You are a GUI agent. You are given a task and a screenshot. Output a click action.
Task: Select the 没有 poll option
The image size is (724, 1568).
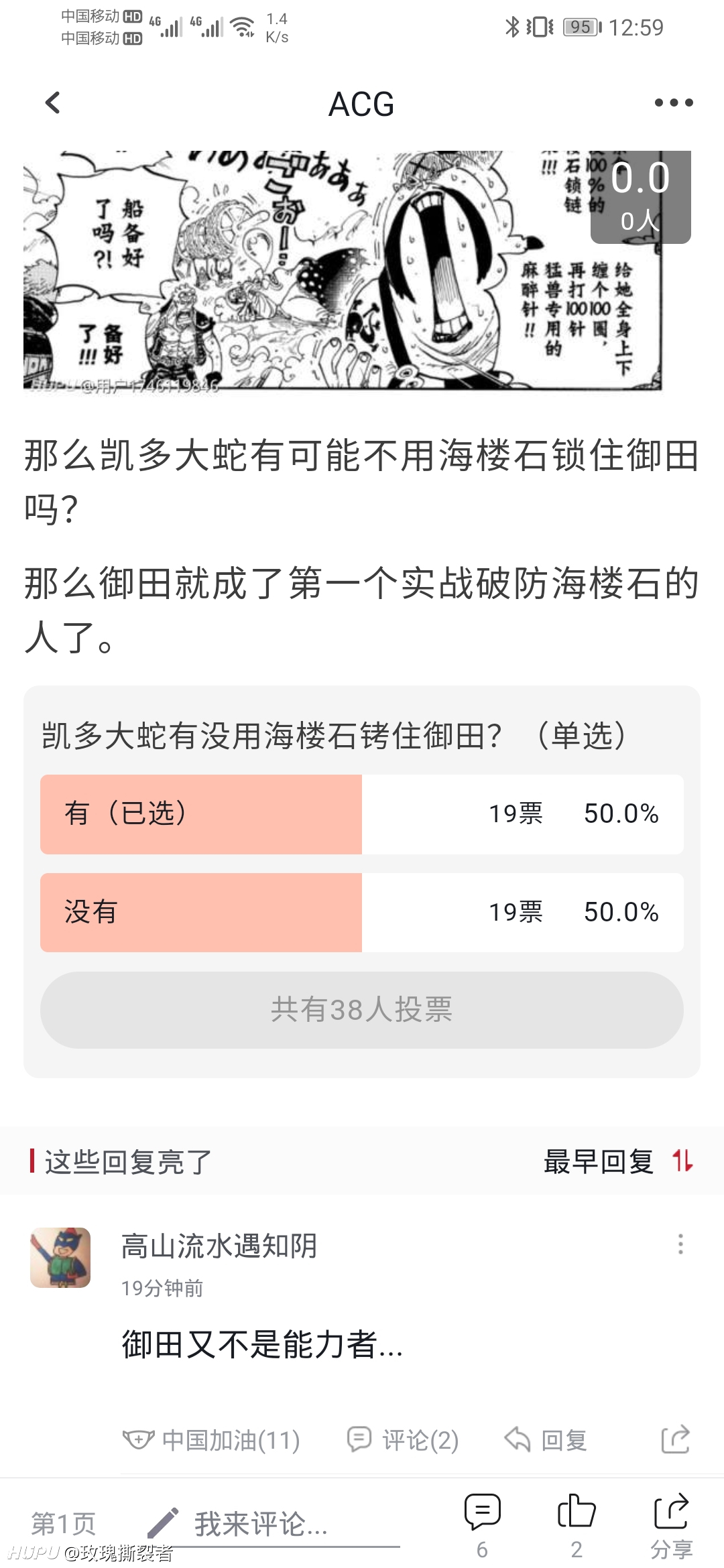point(362,913)
